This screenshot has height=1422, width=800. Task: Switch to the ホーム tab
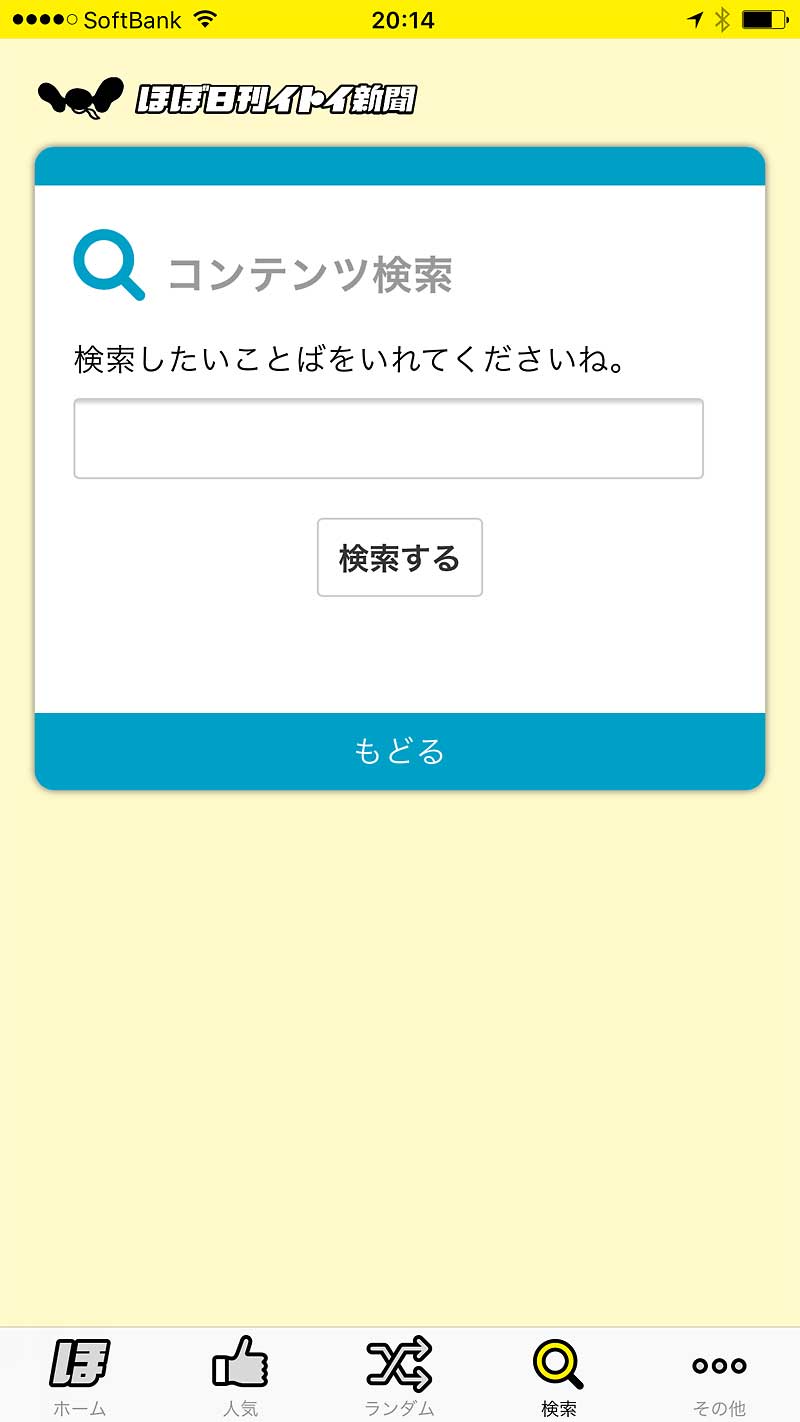[x=80, y=1376]
